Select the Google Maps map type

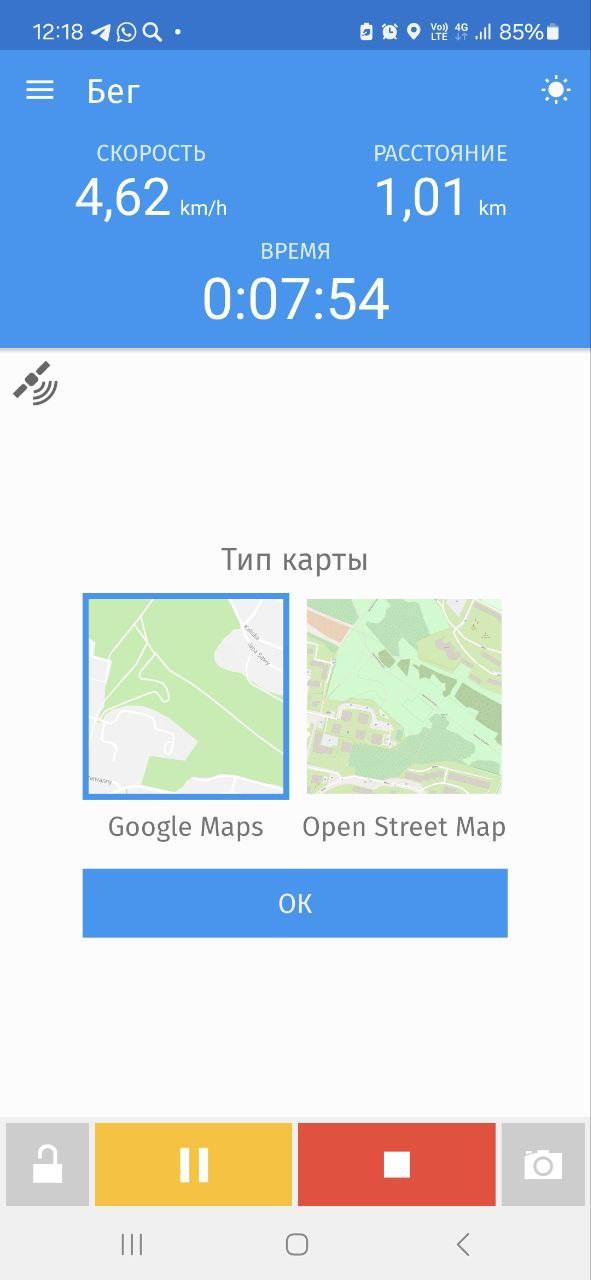(x=186, y=697)
